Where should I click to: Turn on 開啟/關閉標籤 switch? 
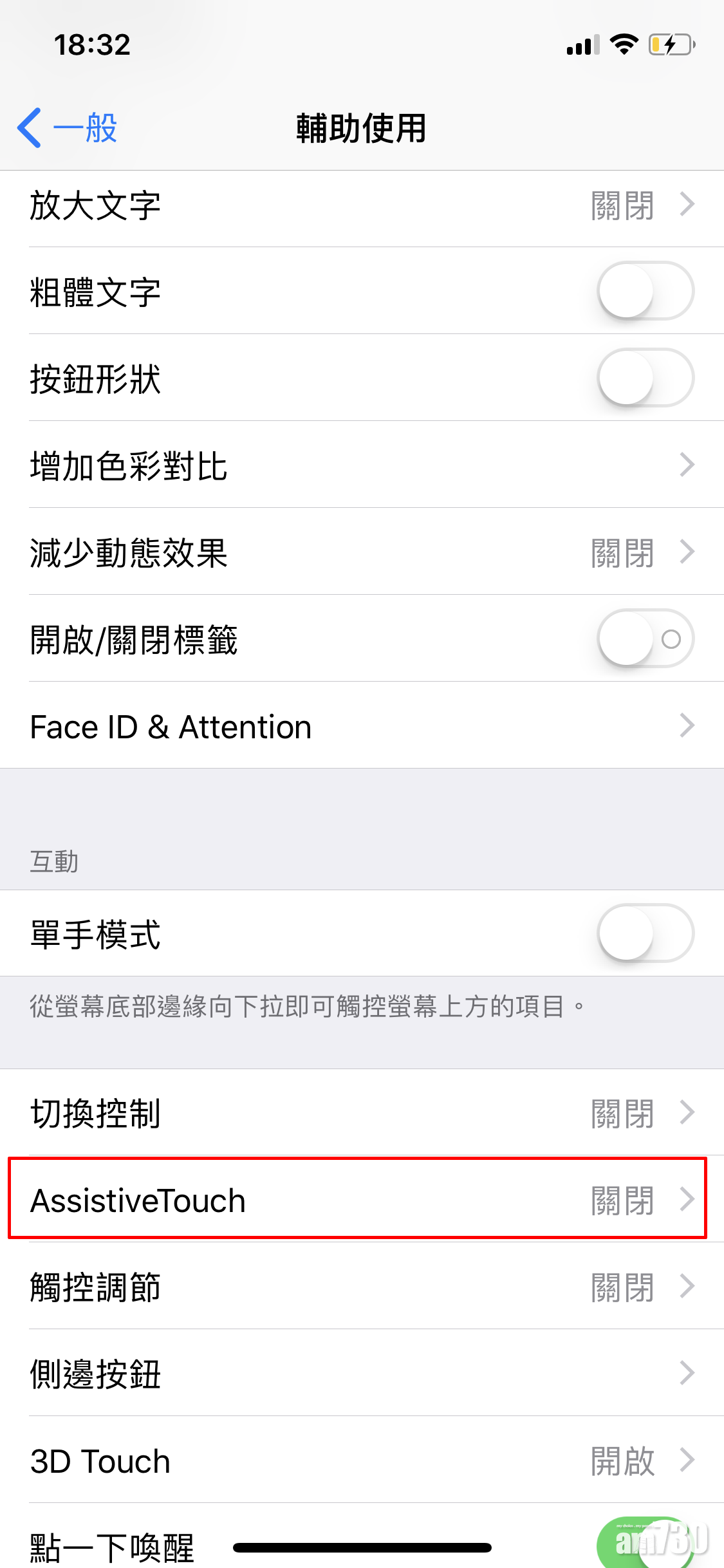coord(645,639)
